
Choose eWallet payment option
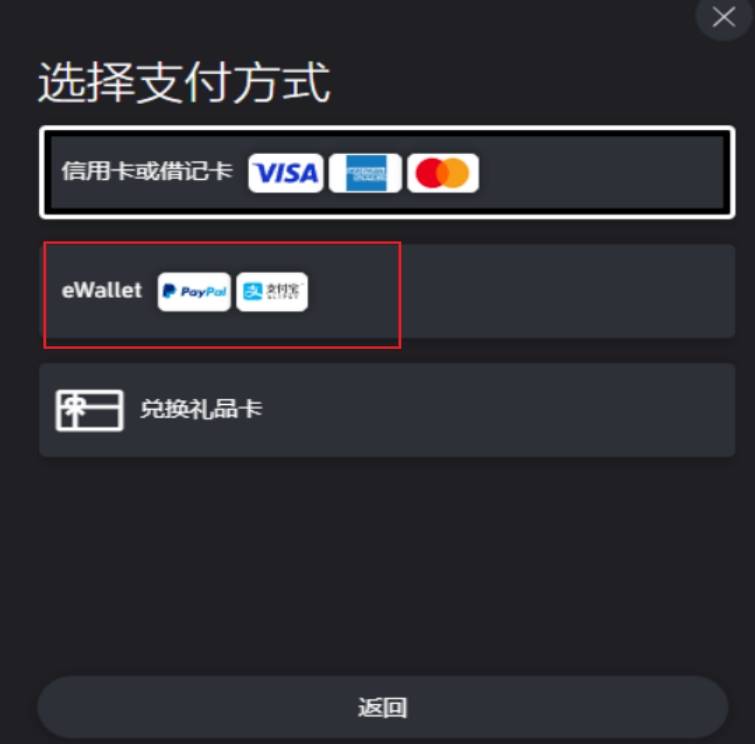[387, 292]
